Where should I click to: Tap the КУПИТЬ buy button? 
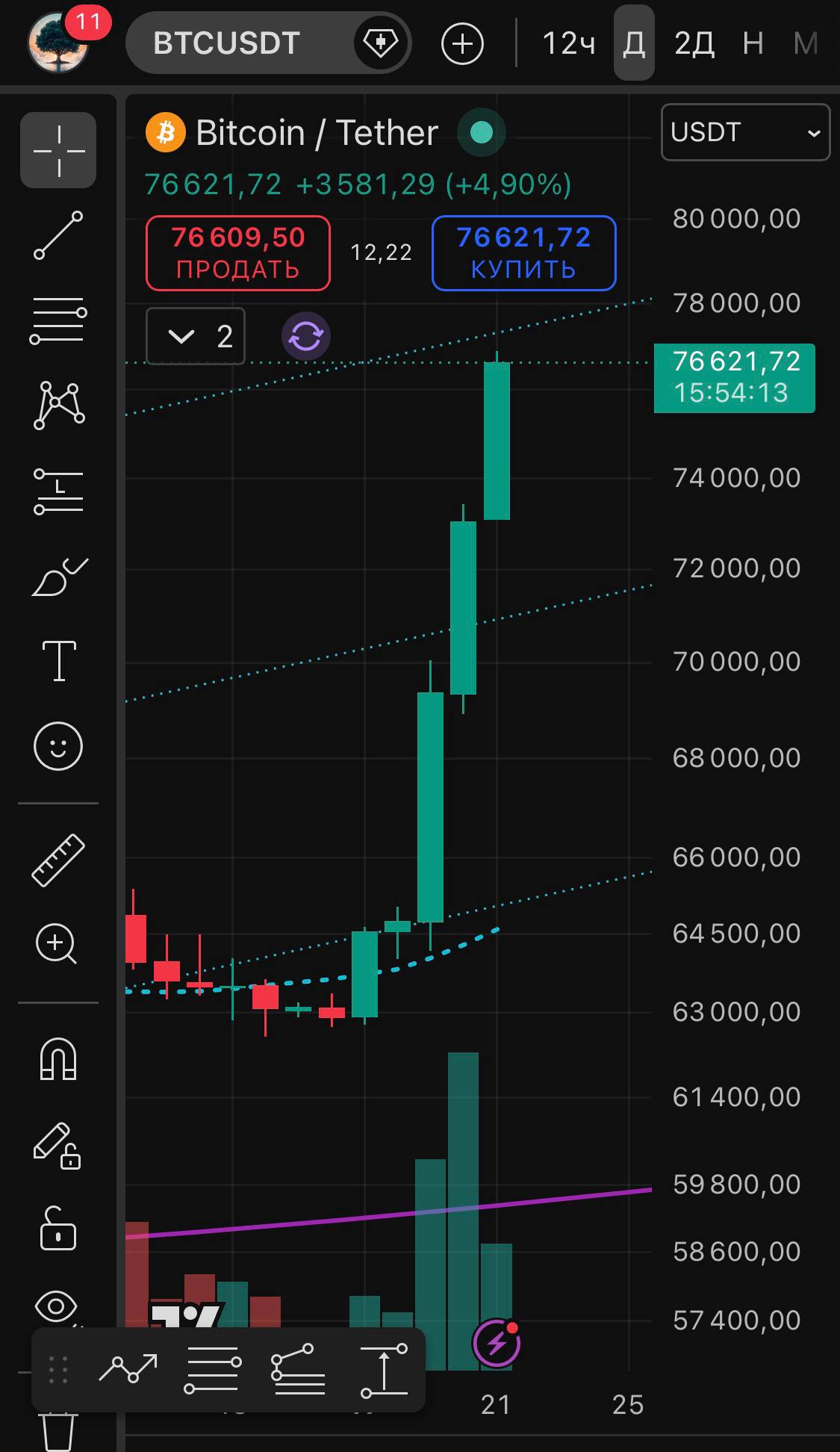523,252
